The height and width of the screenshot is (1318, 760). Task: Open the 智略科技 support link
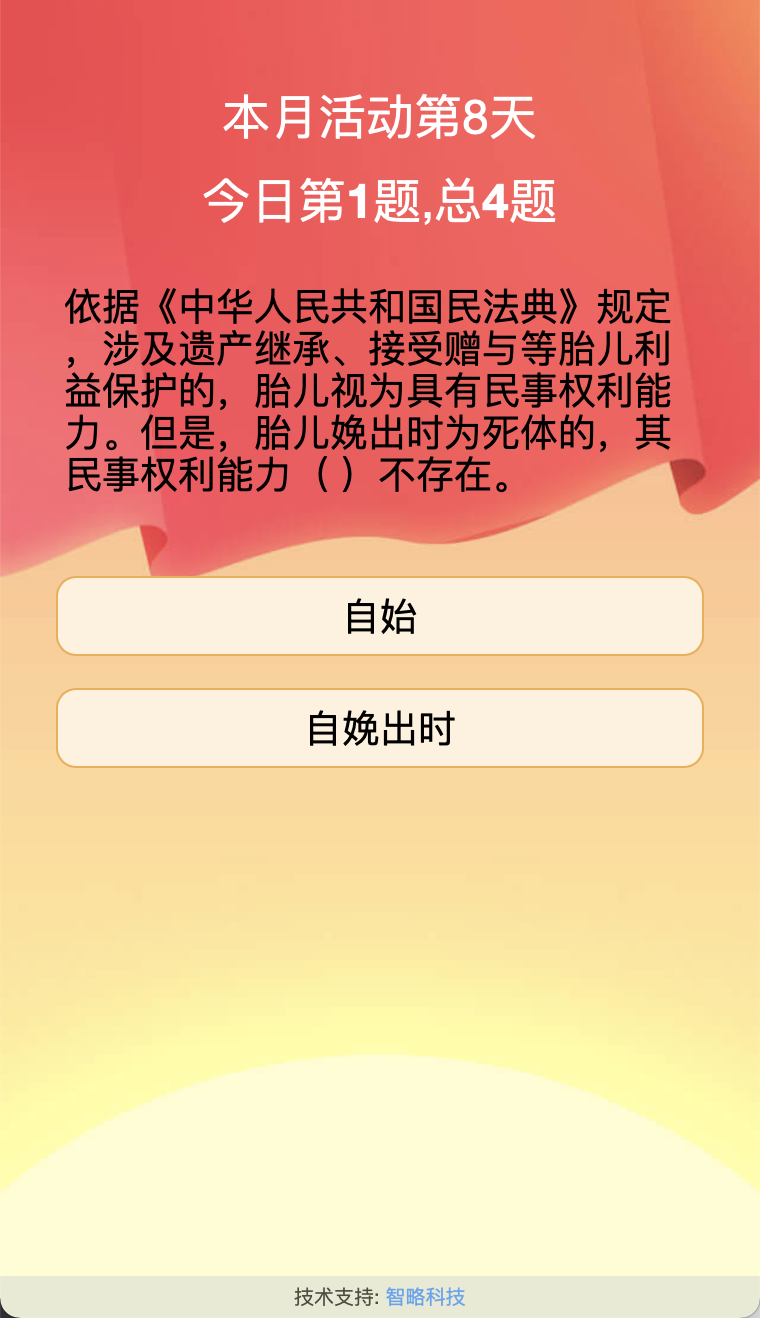(x=425, y=1297)
